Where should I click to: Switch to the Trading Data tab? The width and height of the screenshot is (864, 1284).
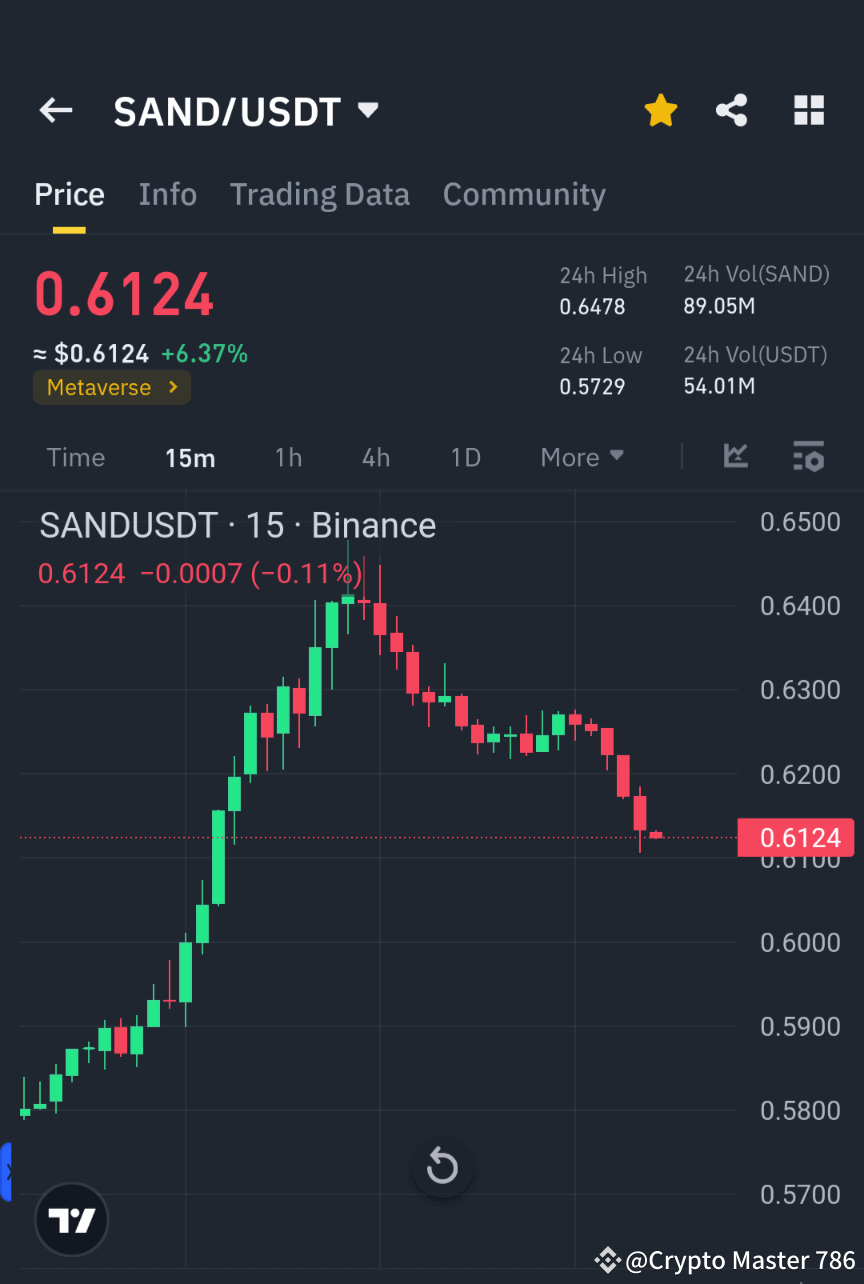tap(319, 194)
